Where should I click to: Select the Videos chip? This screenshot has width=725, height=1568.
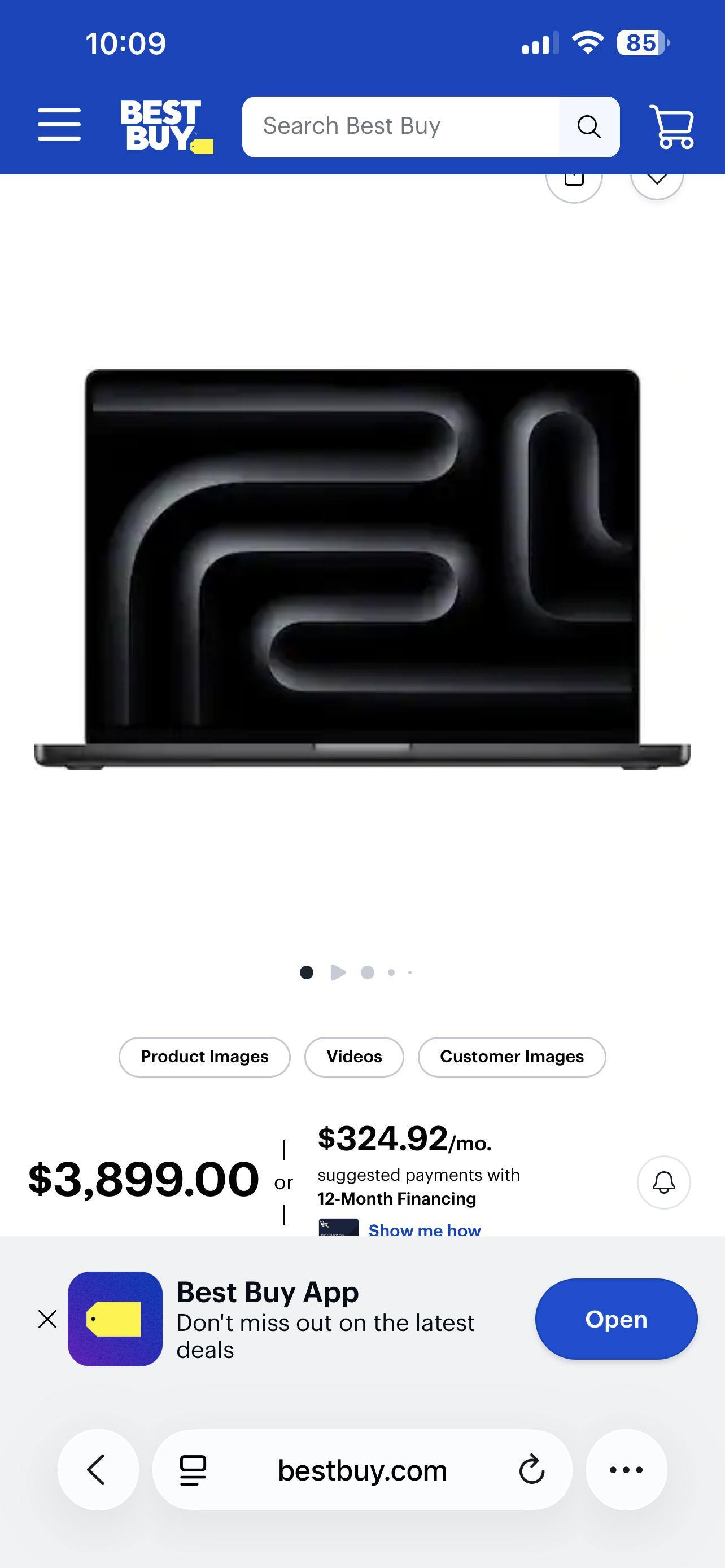354,1057
